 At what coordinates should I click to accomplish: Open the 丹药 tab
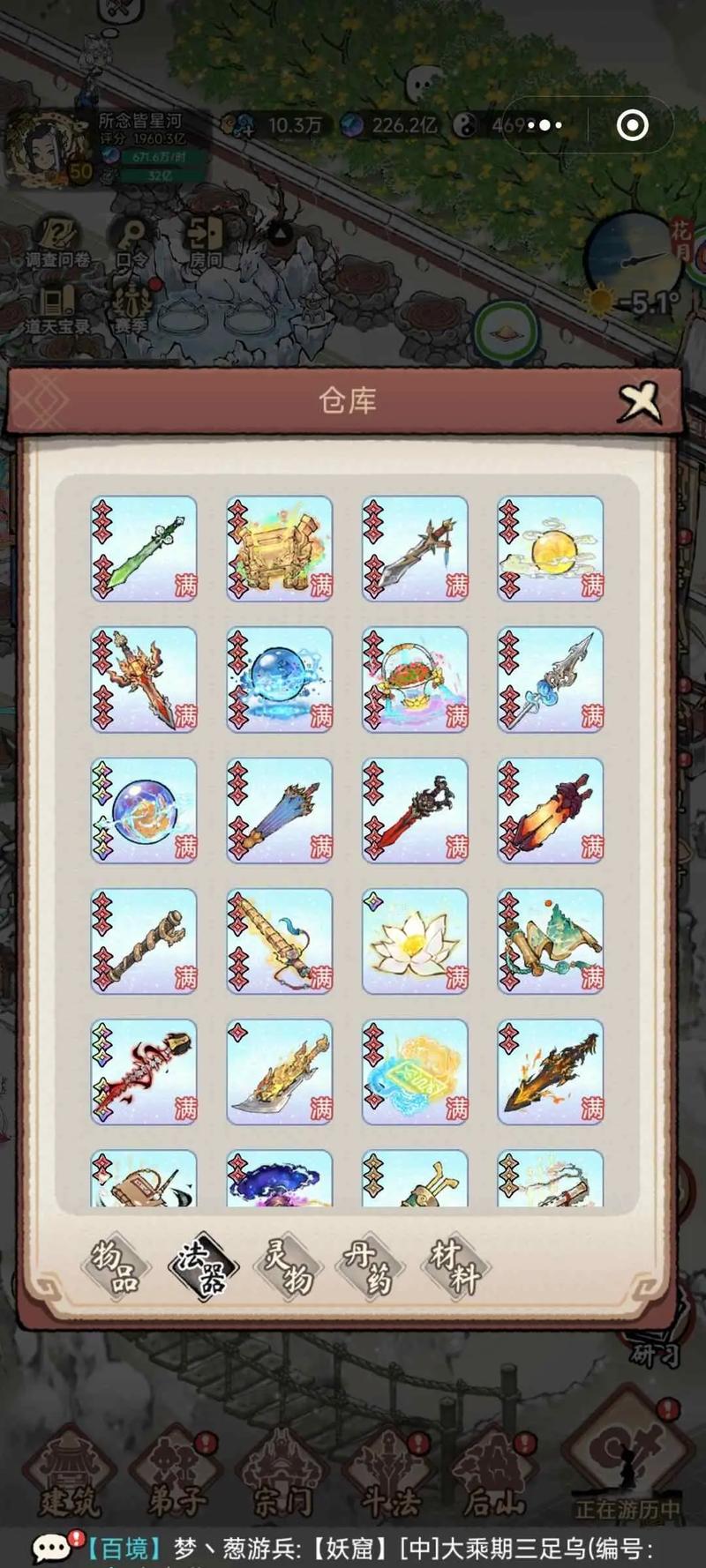click(372, 1267)
